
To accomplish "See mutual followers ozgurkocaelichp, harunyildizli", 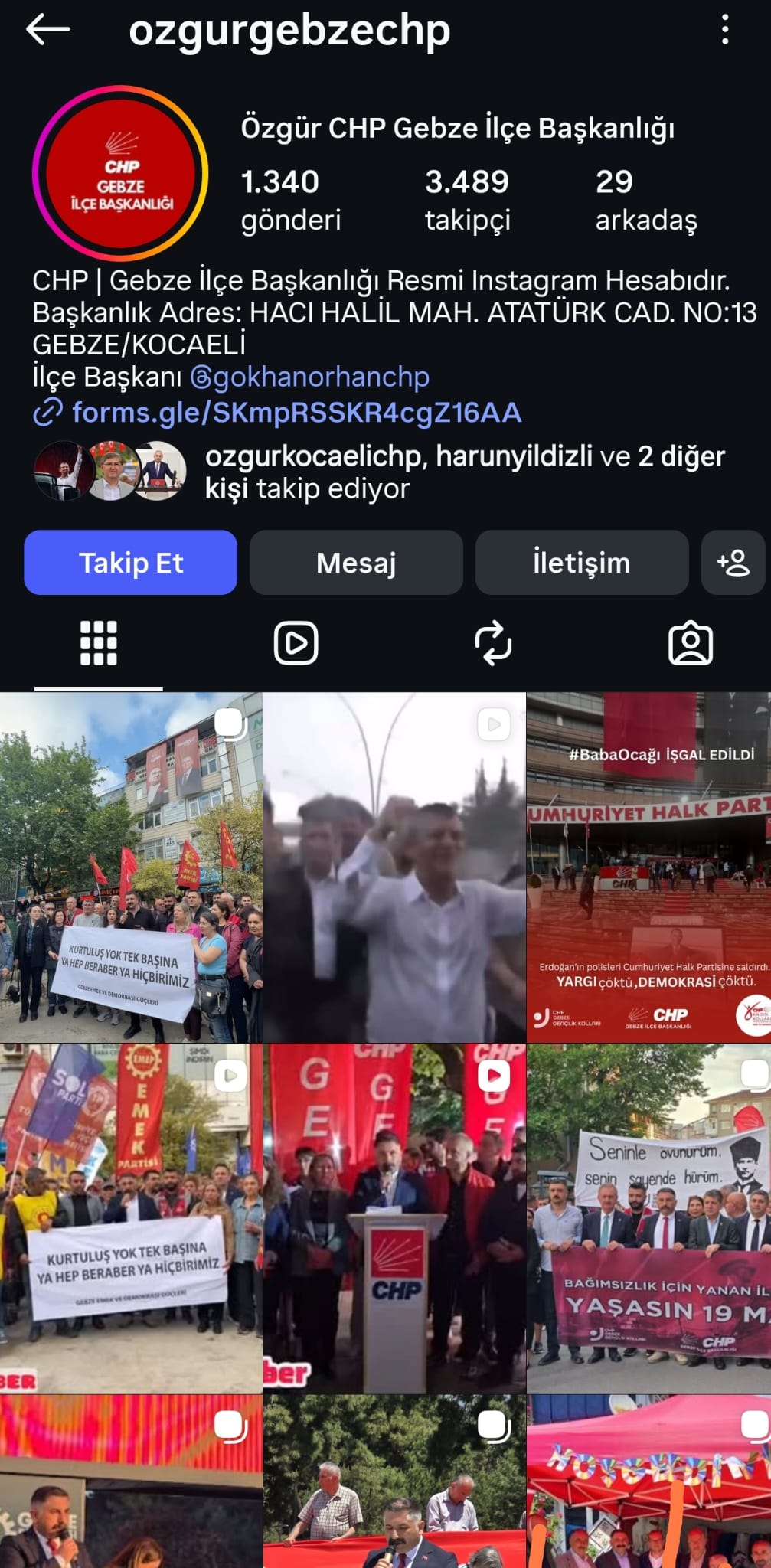I will (x=381, y=472).
